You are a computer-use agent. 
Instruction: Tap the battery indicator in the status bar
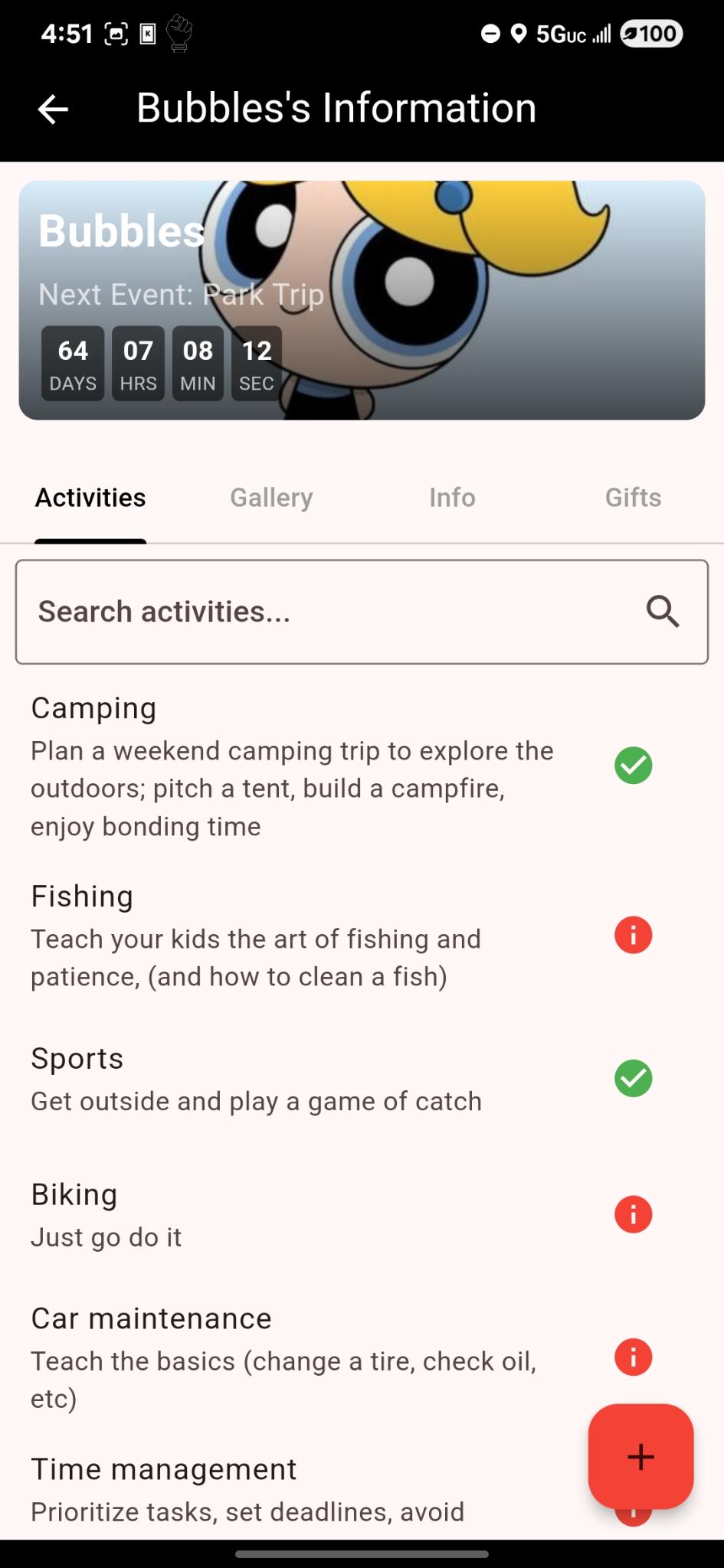(650, 34)
